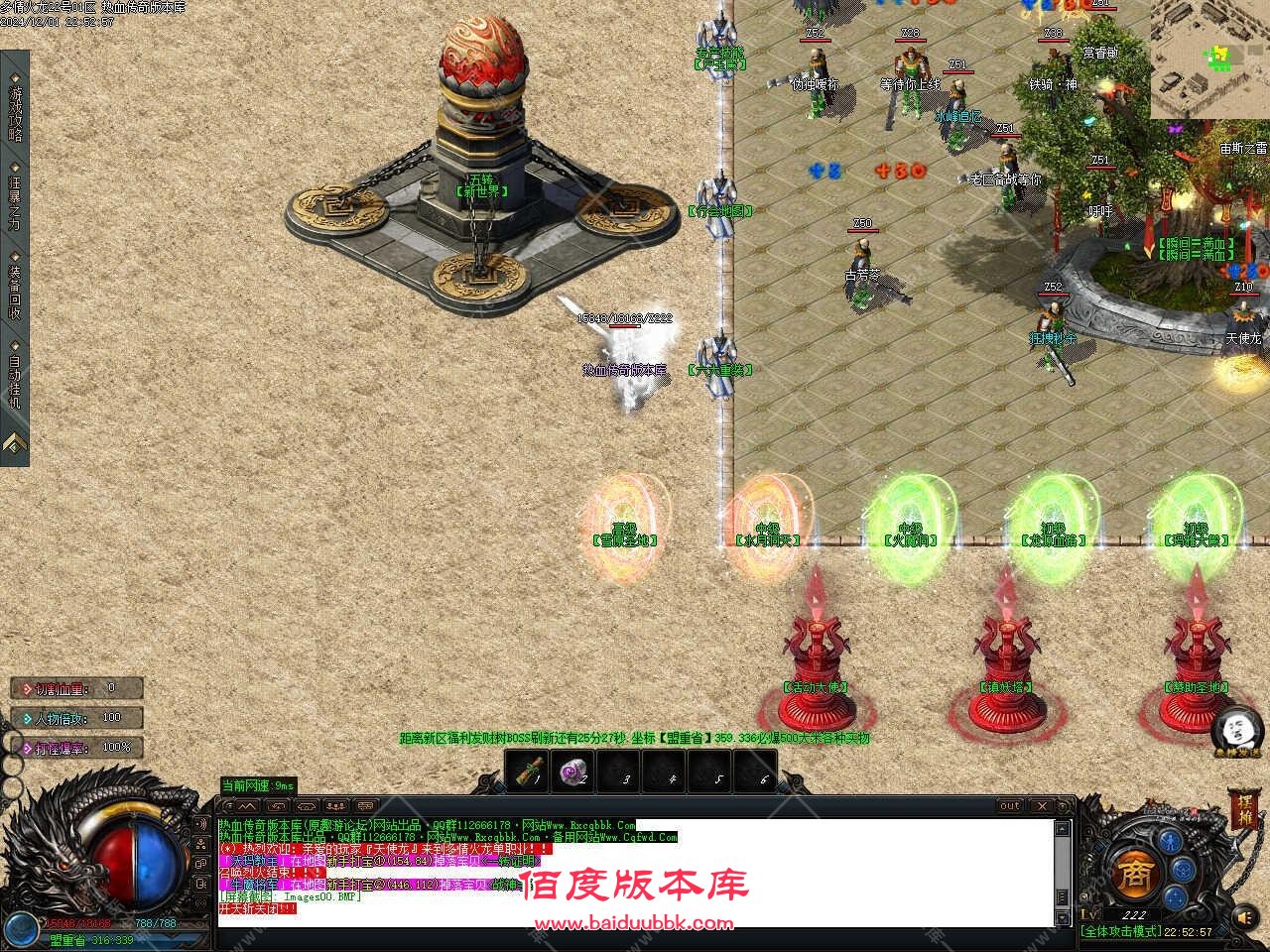Open the minimap in the corner
Image resolution: width=1270 pixels, height=952 pixels.
1209,59
